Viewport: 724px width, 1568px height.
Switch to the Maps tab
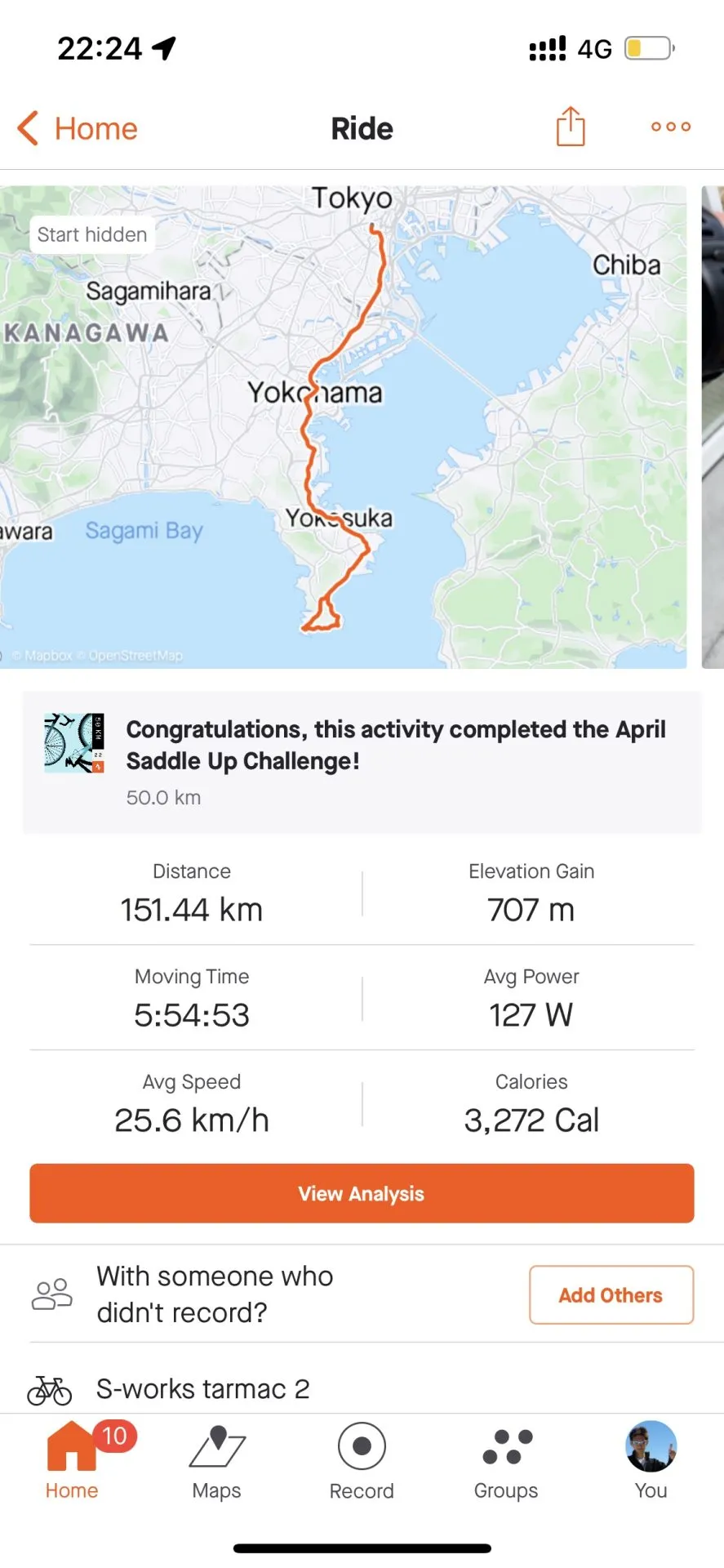pyautogui.click(x=216, y=1462)
